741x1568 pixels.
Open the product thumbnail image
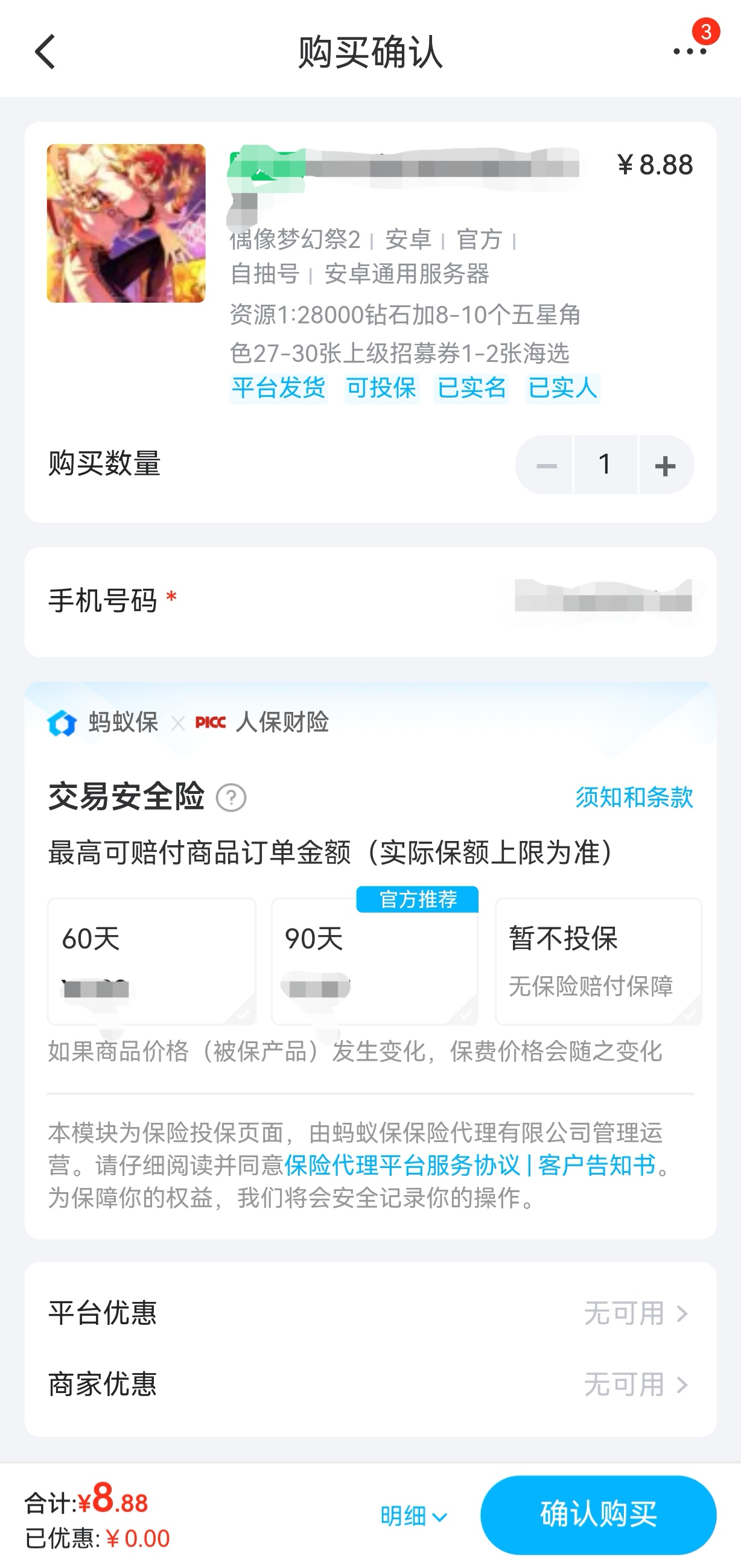pos(126,223)
